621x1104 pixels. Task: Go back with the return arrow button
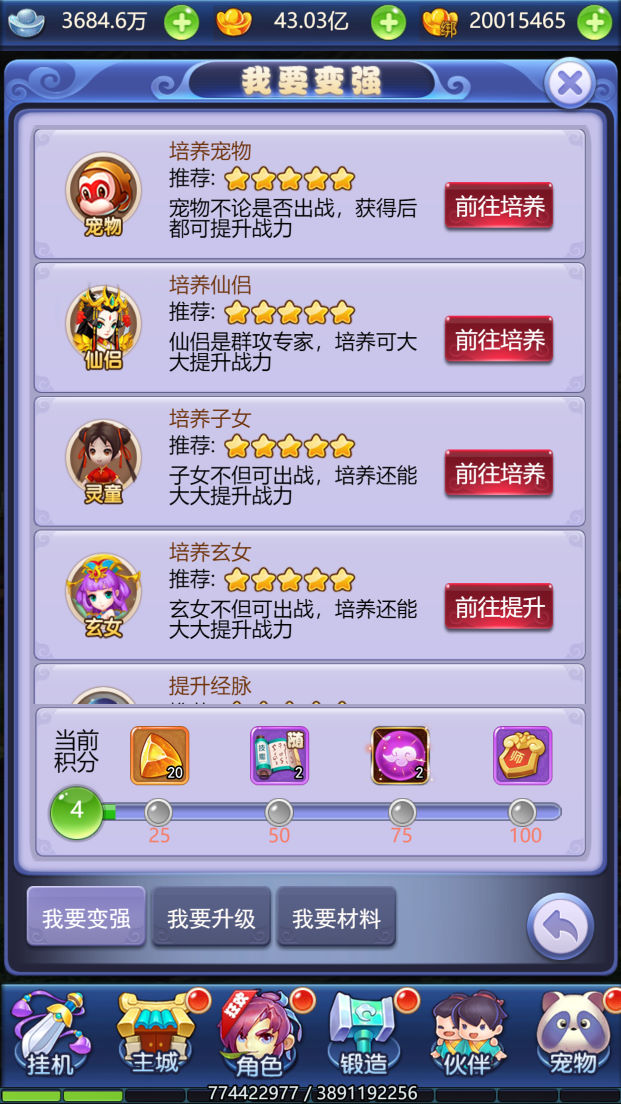pyautogui.click(x=560, y=926)
